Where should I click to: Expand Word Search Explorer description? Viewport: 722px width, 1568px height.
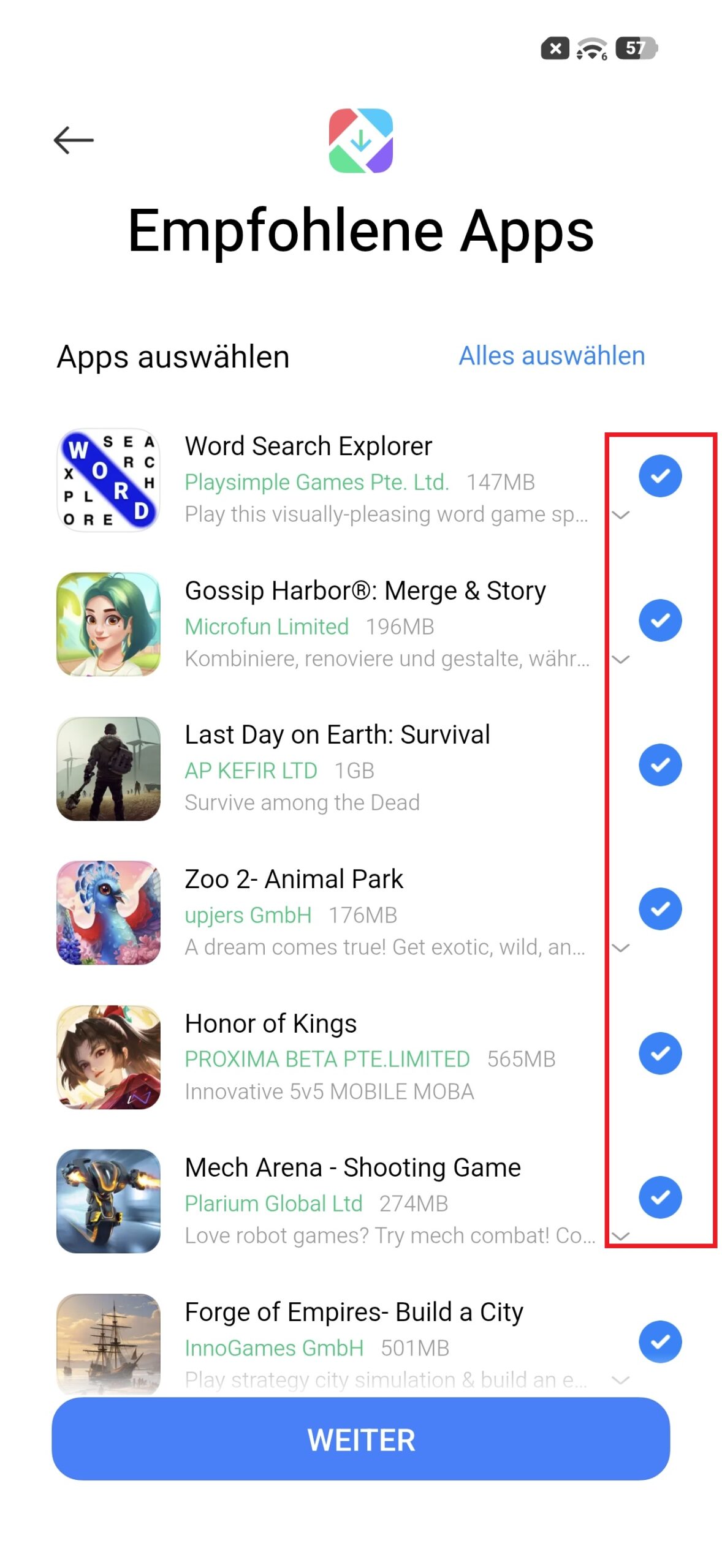pos(621,515)
